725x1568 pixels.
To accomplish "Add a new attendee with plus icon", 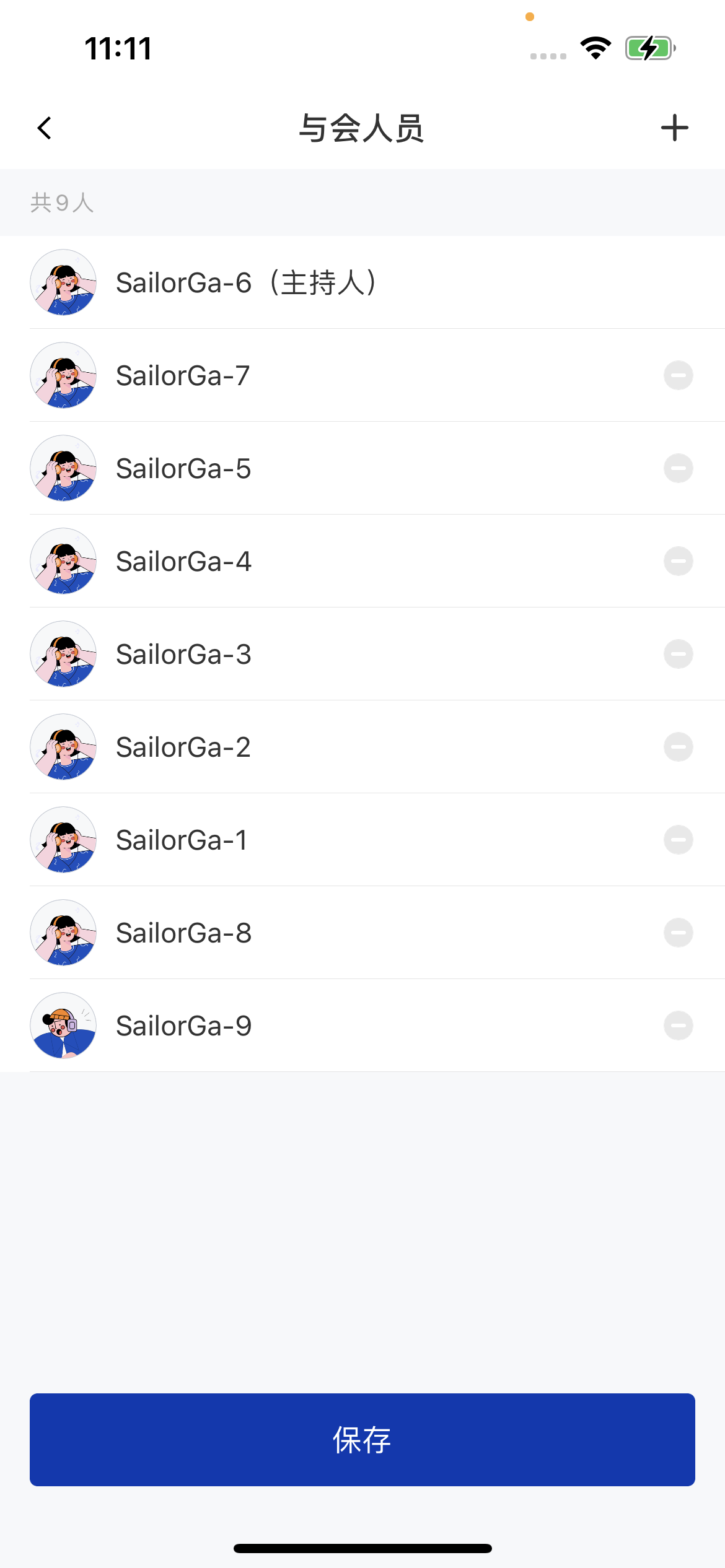I will click(x=674, y=128).
